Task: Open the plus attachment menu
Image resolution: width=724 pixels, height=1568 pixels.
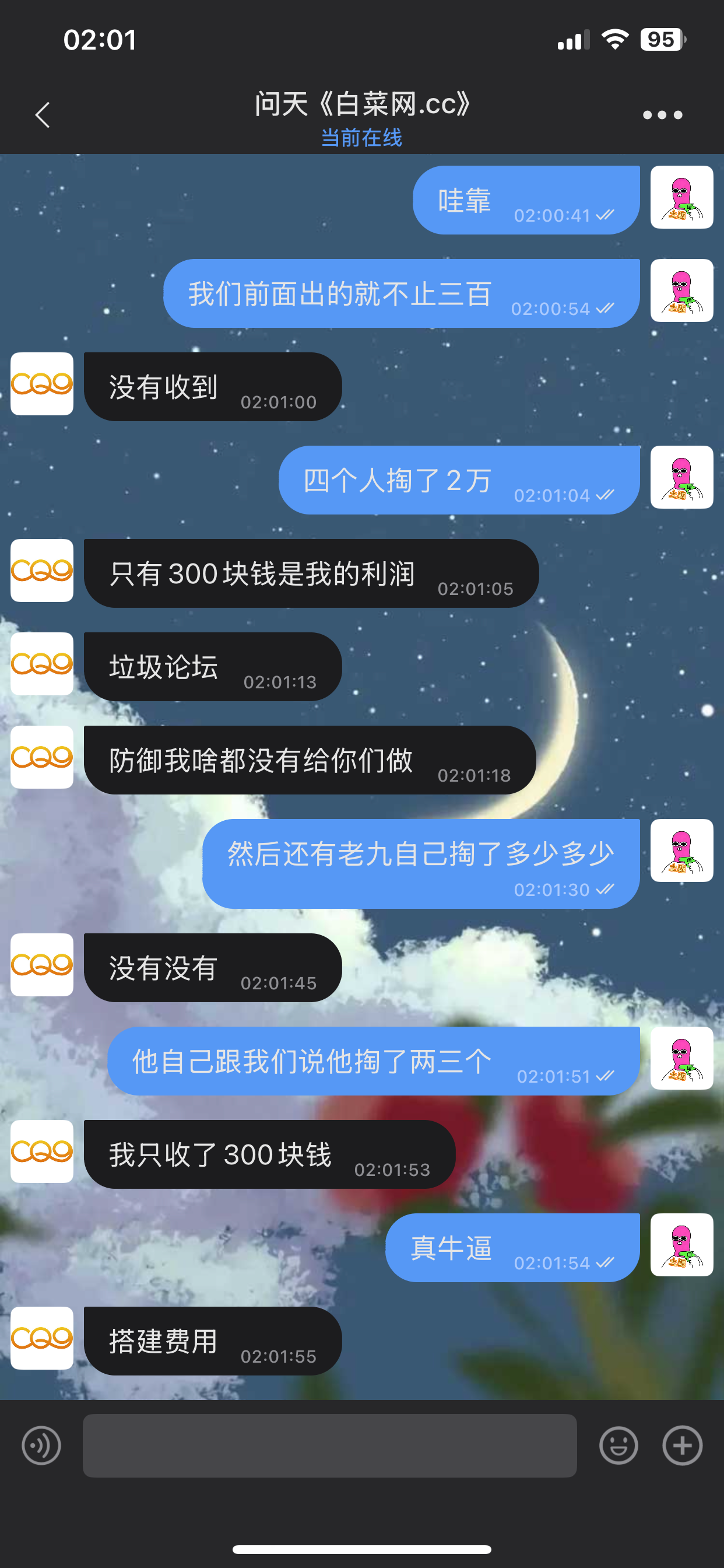Action: coord(682,1445)
